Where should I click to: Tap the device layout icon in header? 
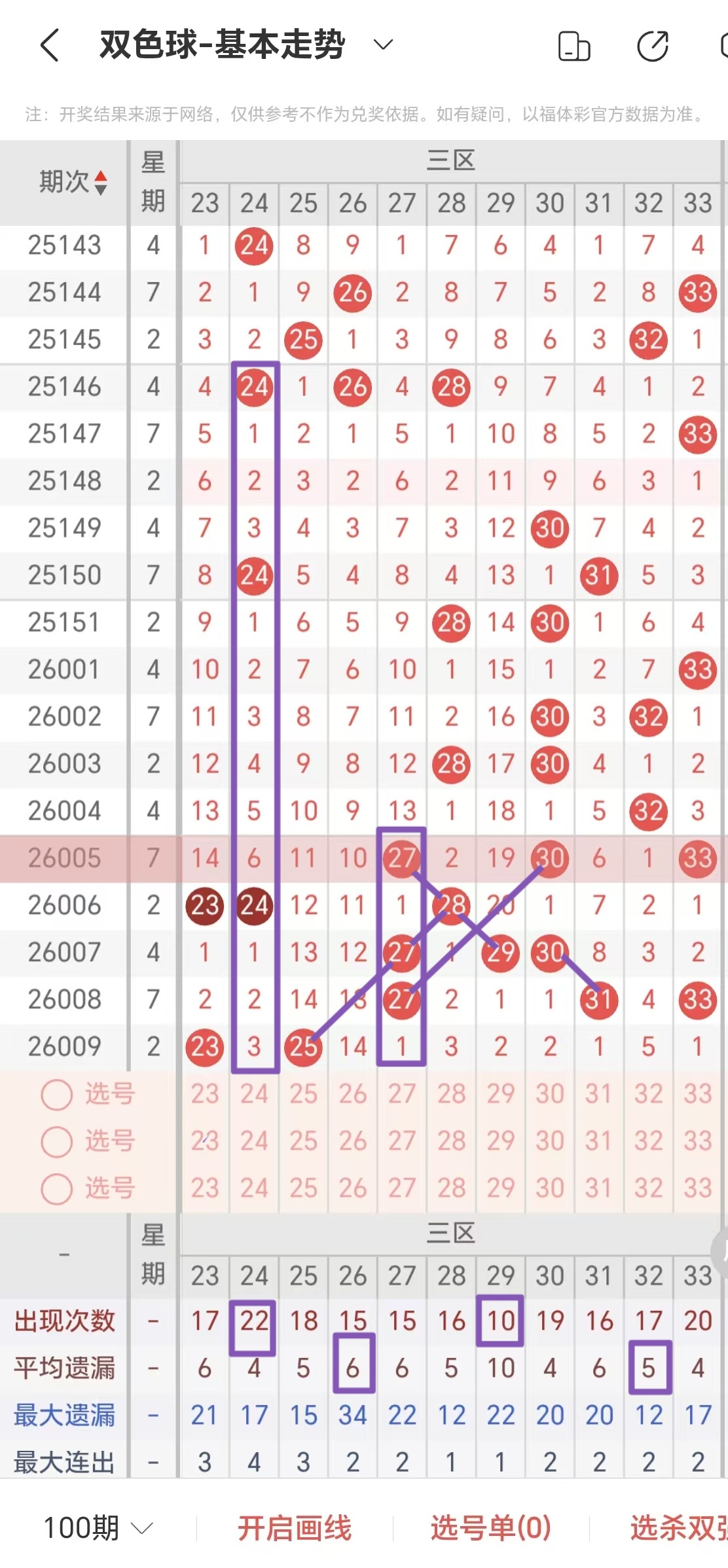[574, 46]
